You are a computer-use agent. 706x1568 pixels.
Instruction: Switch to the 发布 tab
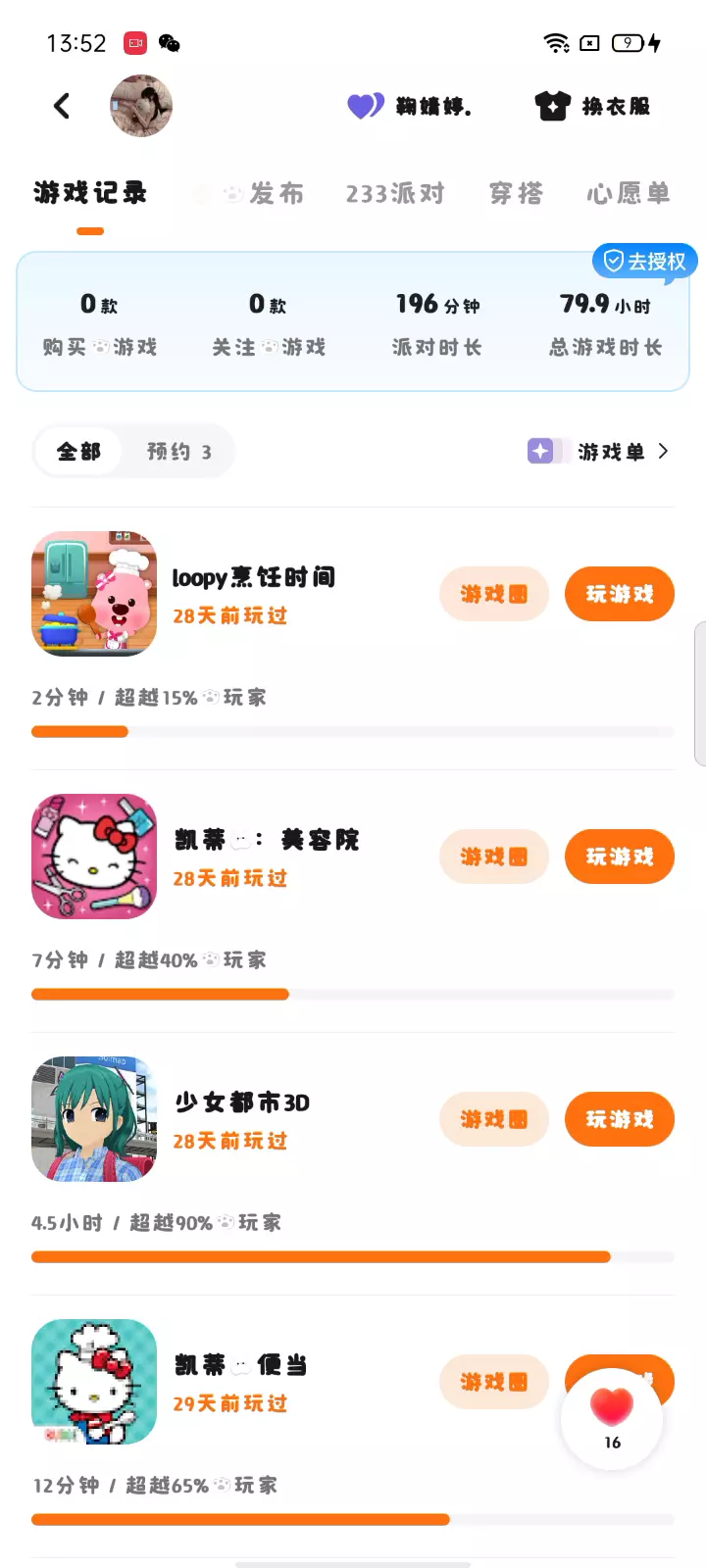tap(275, 194)
